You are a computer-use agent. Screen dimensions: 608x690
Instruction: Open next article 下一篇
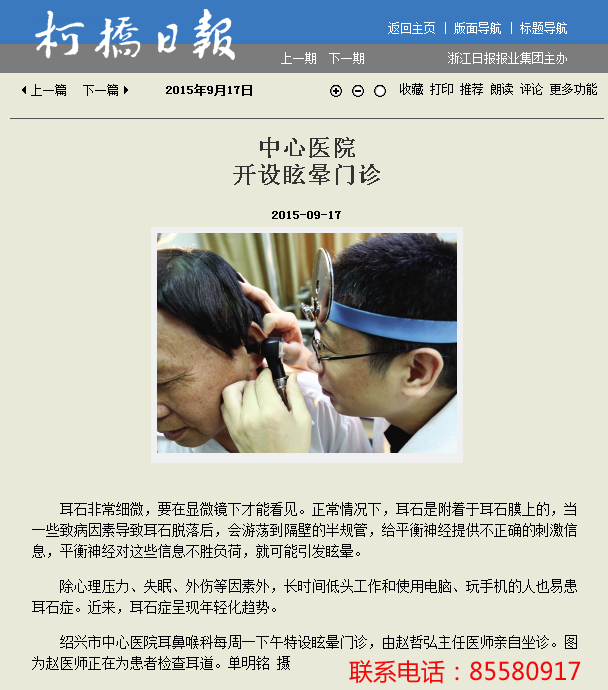click(x=105, y=90)
